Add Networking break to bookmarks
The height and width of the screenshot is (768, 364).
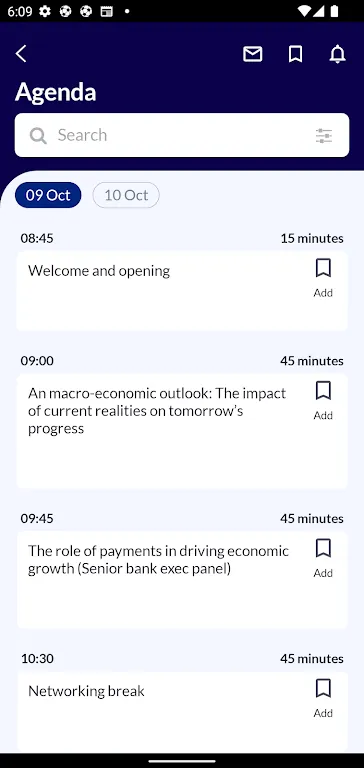click(x=323, y=698)
